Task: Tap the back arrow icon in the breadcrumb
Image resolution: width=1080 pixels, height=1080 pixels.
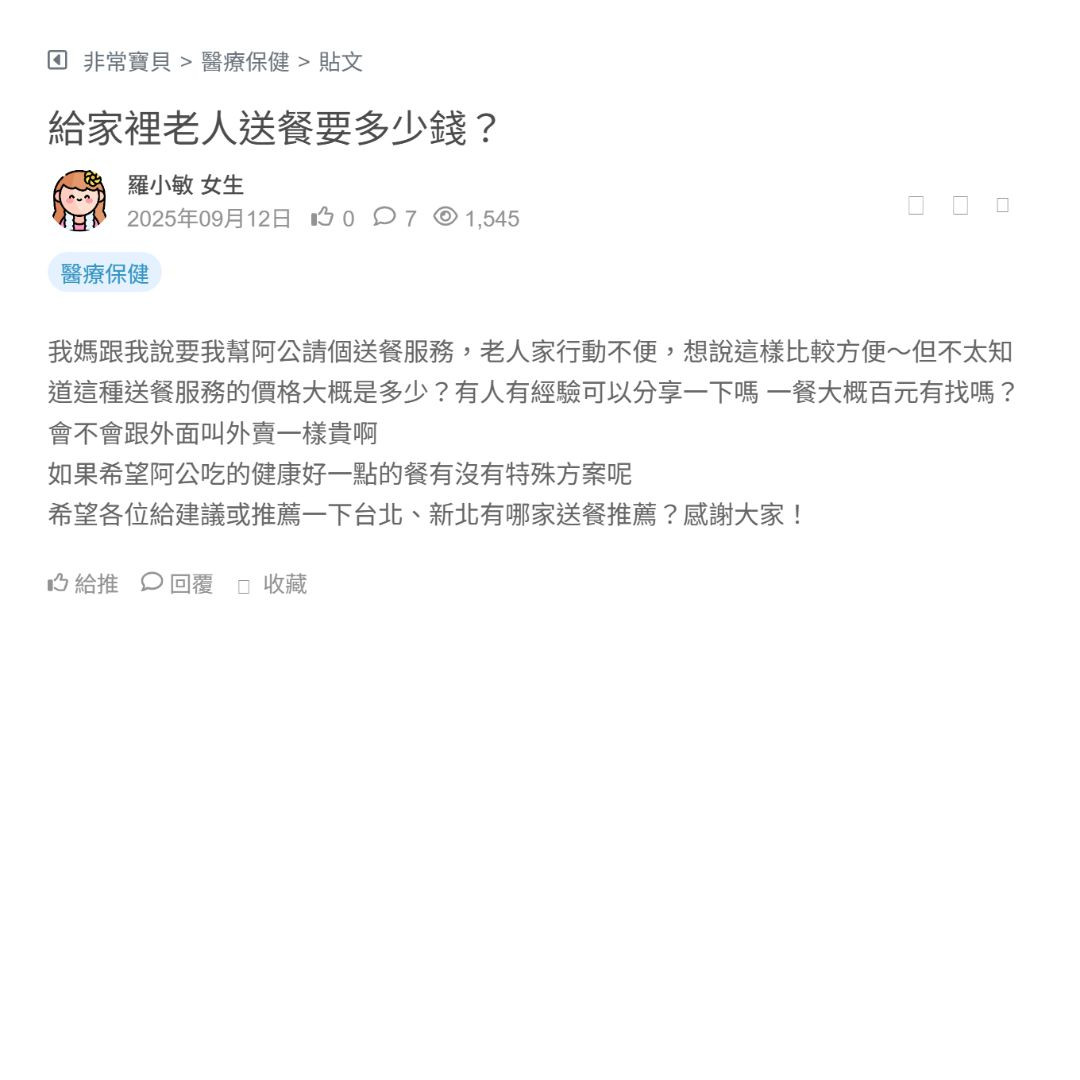Action: [x=57, y=61]
